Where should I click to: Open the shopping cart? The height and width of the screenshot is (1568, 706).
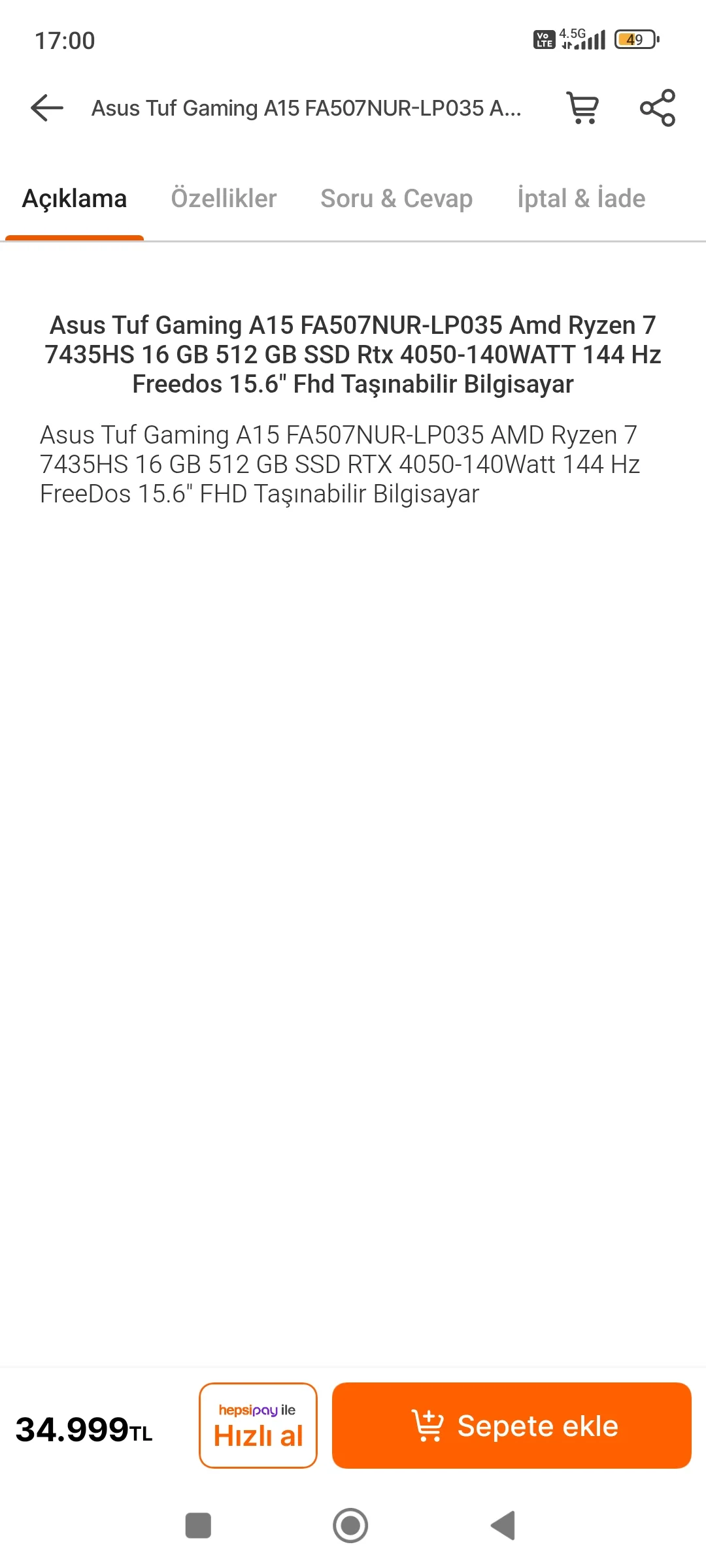[582, 108]
